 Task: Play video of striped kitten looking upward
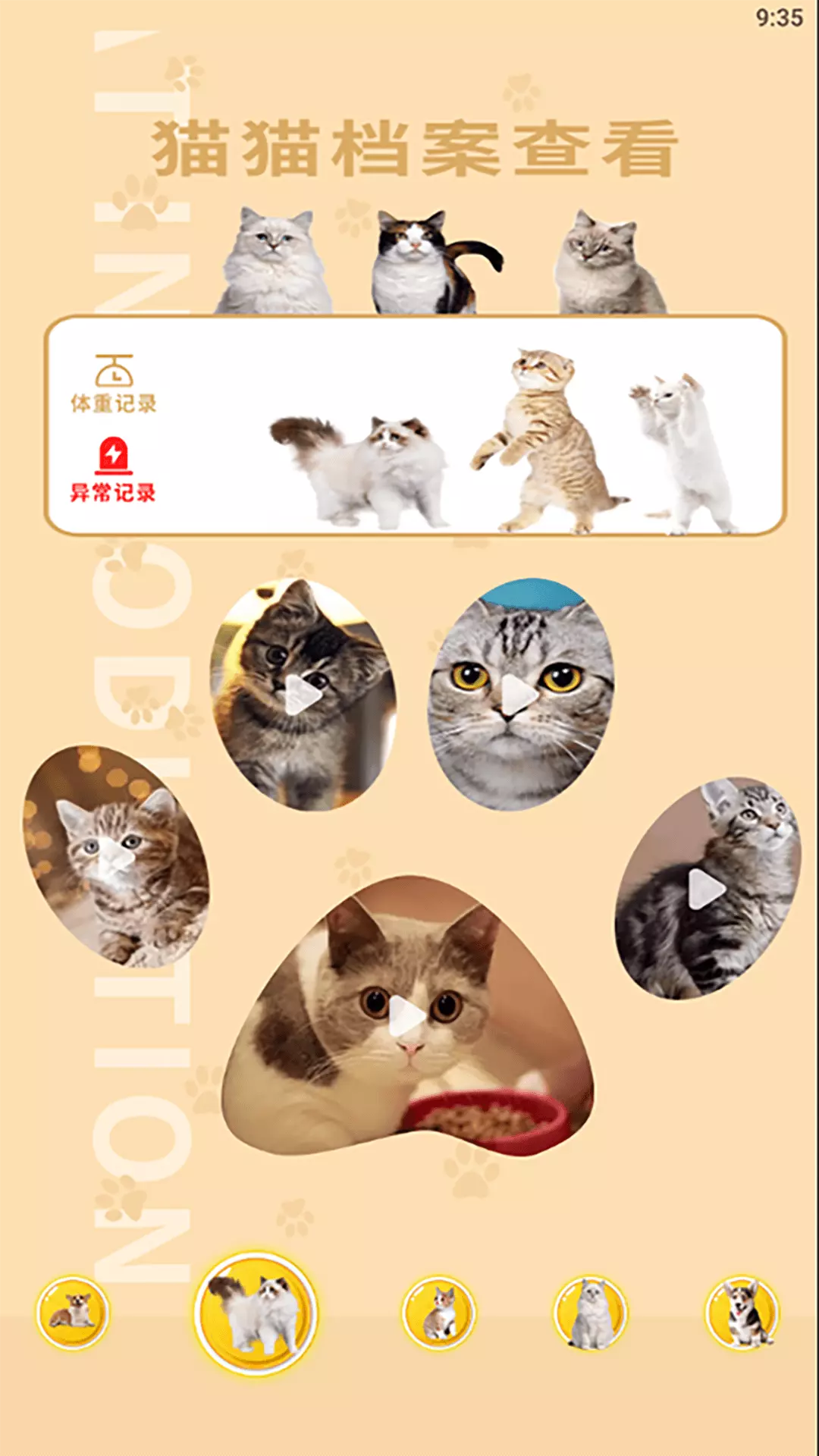click(x=707, y=888)
